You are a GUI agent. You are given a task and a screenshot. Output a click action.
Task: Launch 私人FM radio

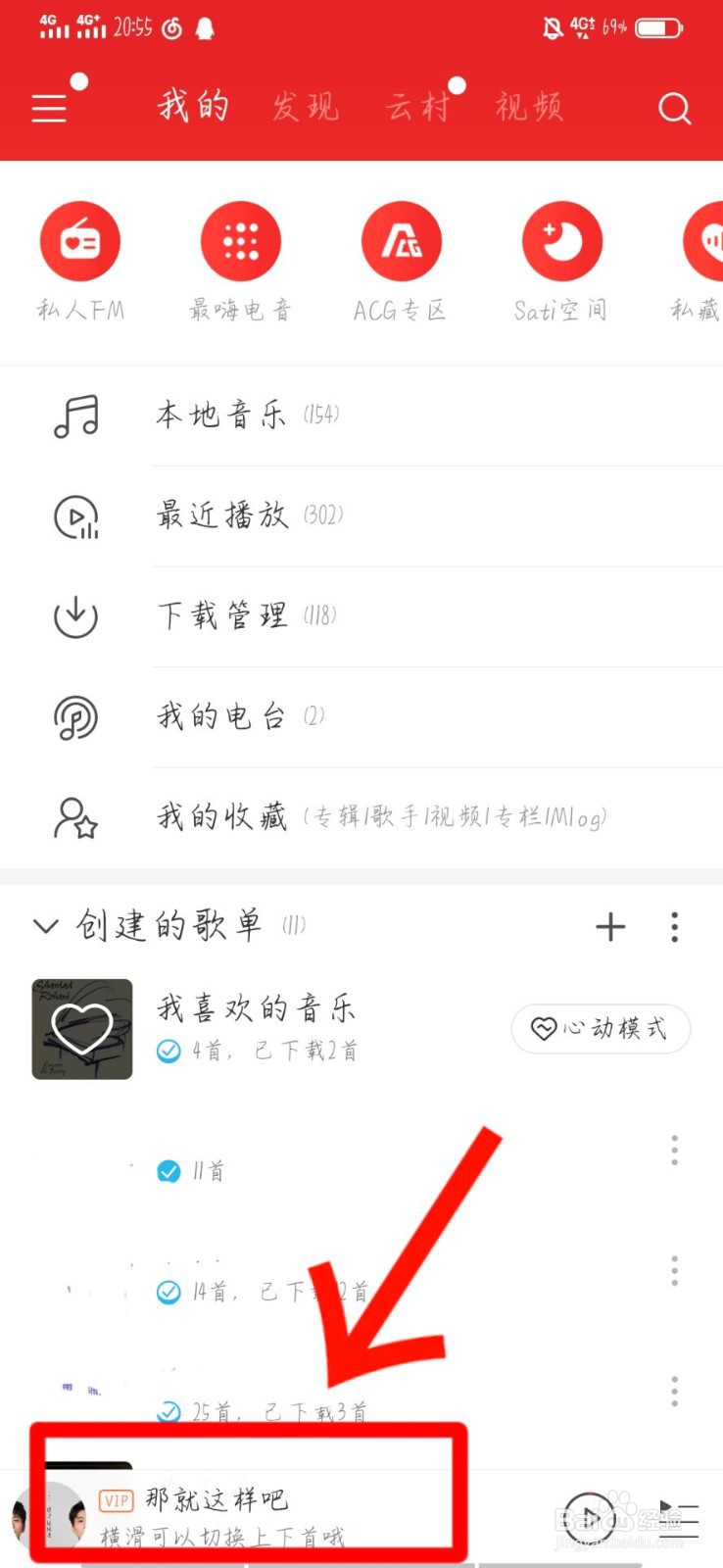(80, 242)
